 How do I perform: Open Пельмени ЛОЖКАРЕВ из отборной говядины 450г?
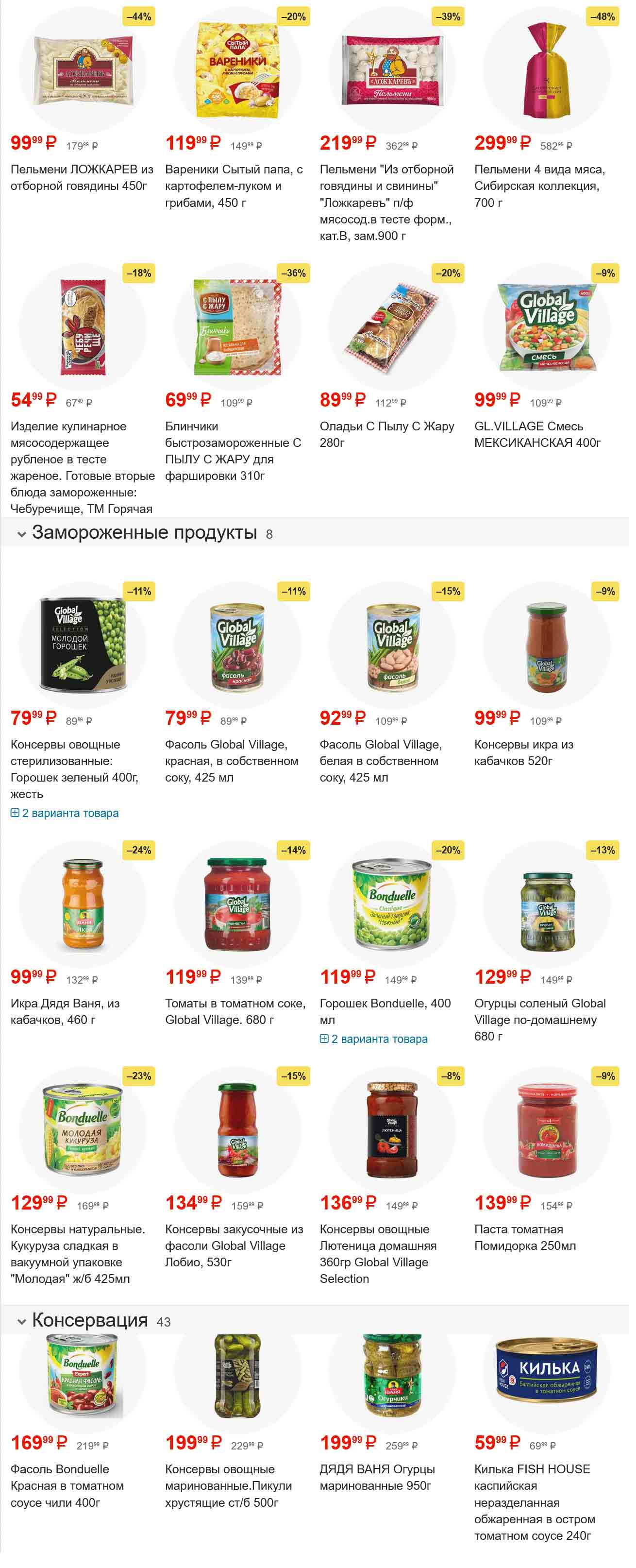(x=82, y=177)
